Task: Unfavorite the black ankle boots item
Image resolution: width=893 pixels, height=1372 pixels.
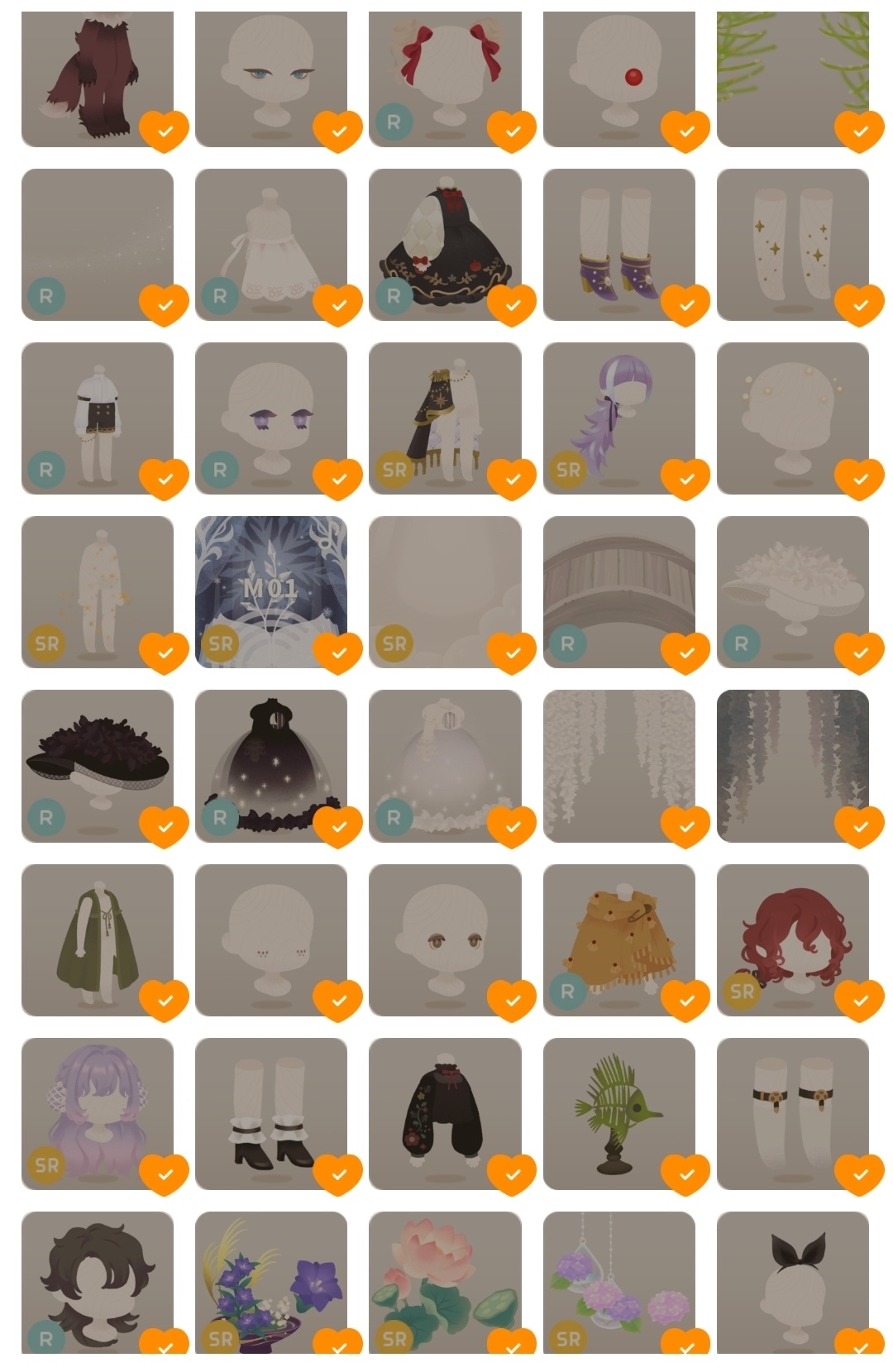Action: pyautogui.click(x=338, y=1174)
